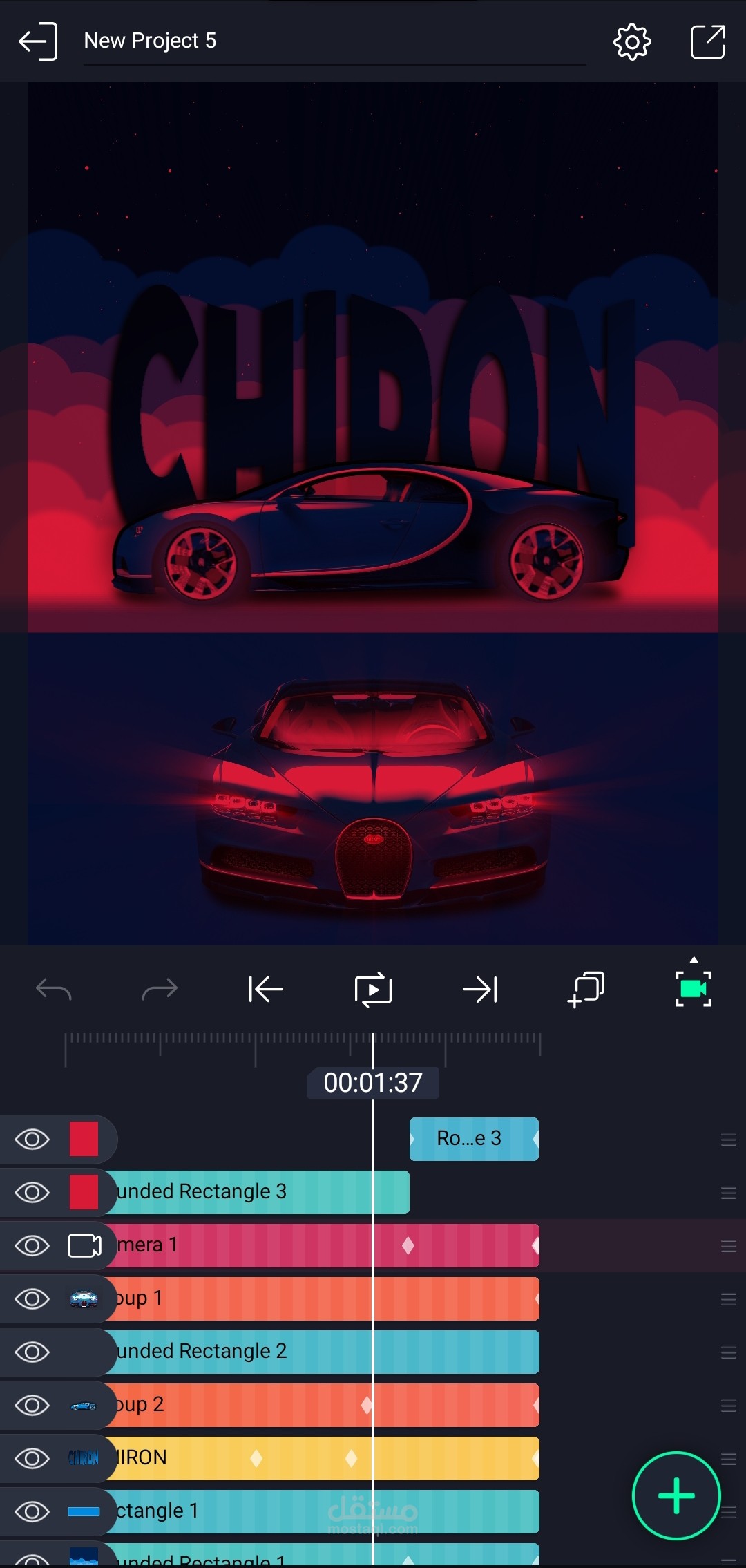
Task: Exit the project with the back icon
Action: pyautogui.click(x=37, y=41)
